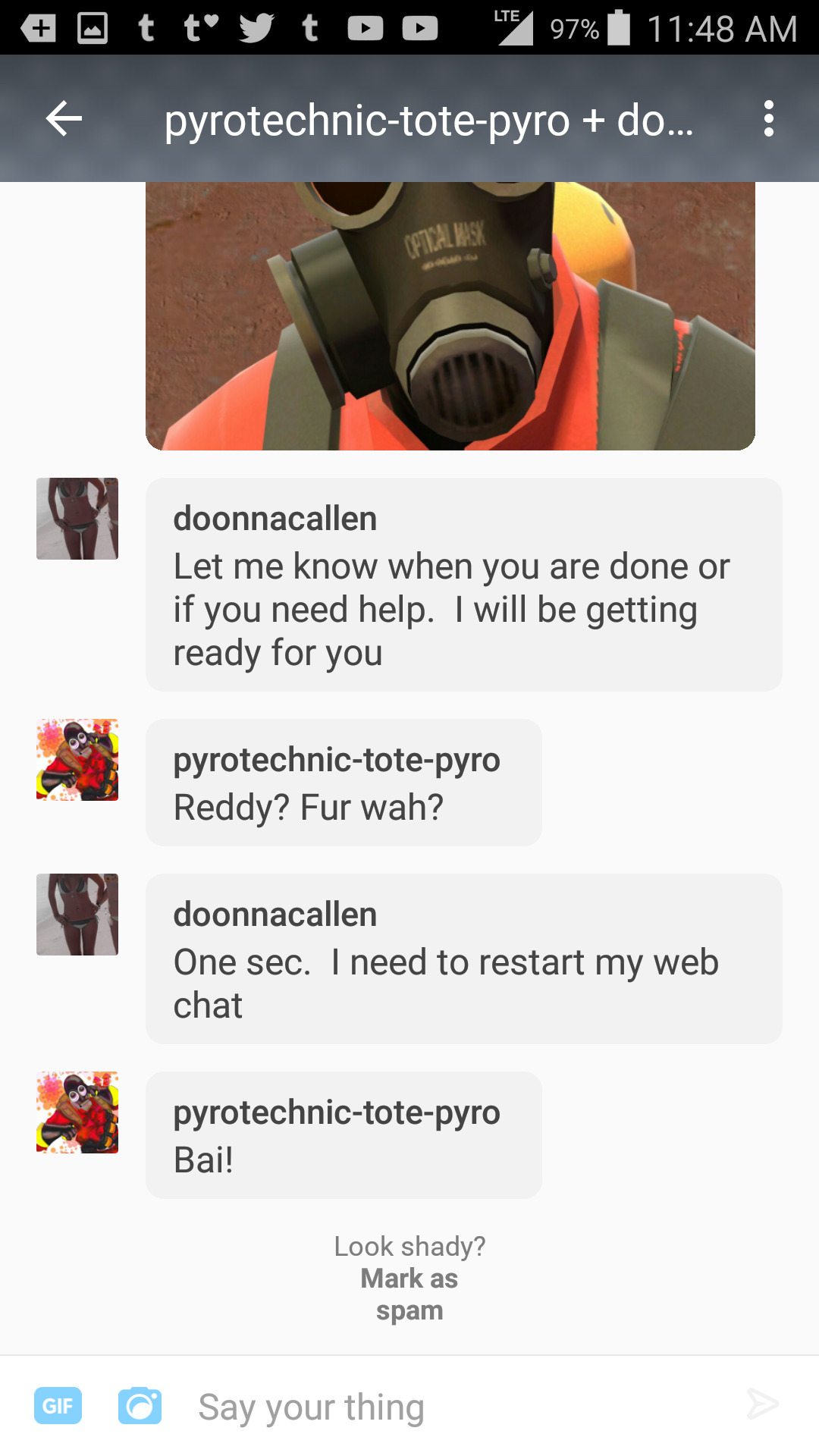Open the conversation title in header
This screenshot has width=819, height=1456.
point(428,120)
